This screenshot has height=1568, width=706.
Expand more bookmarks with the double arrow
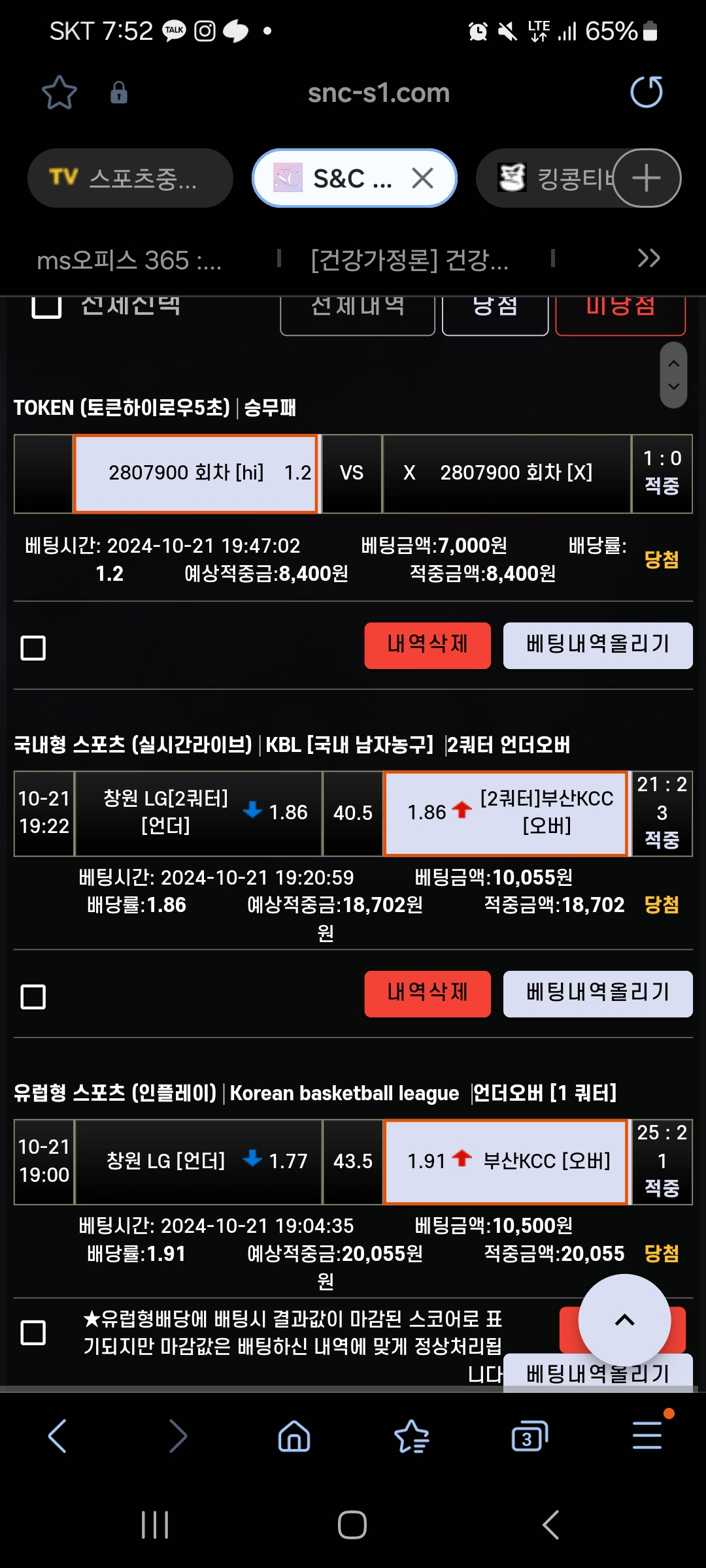(648, 259)
